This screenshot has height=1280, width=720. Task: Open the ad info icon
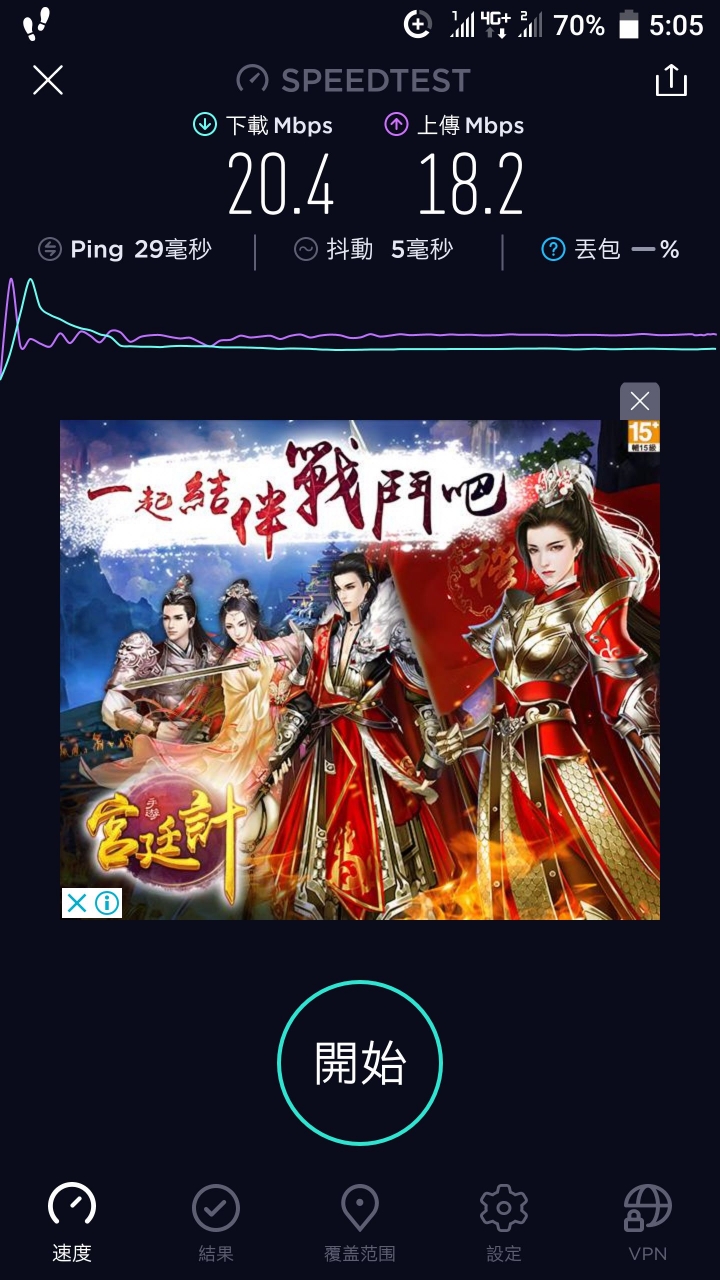pos(107,903)
